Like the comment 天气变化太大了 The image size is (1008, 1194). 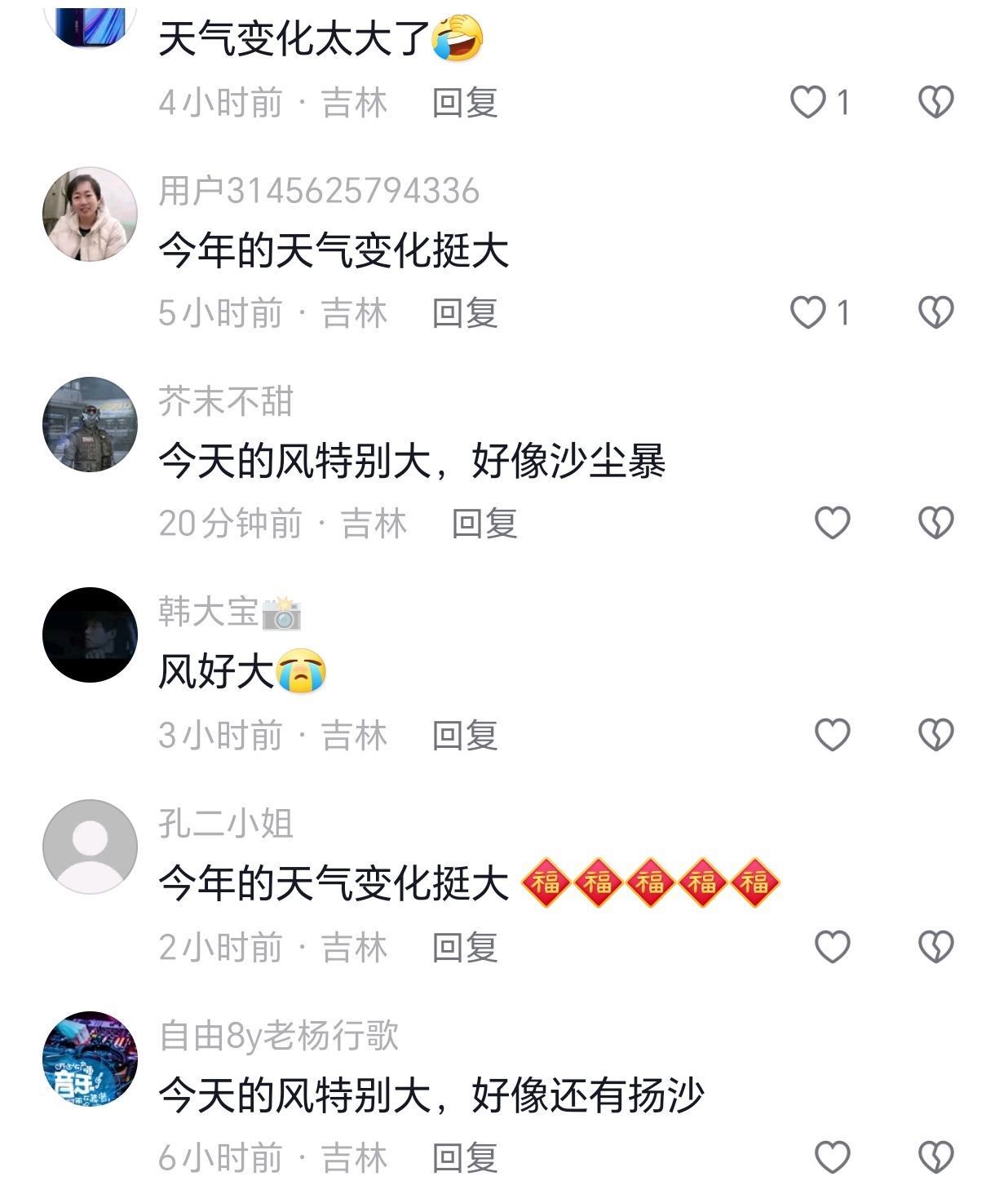point(809,103)
